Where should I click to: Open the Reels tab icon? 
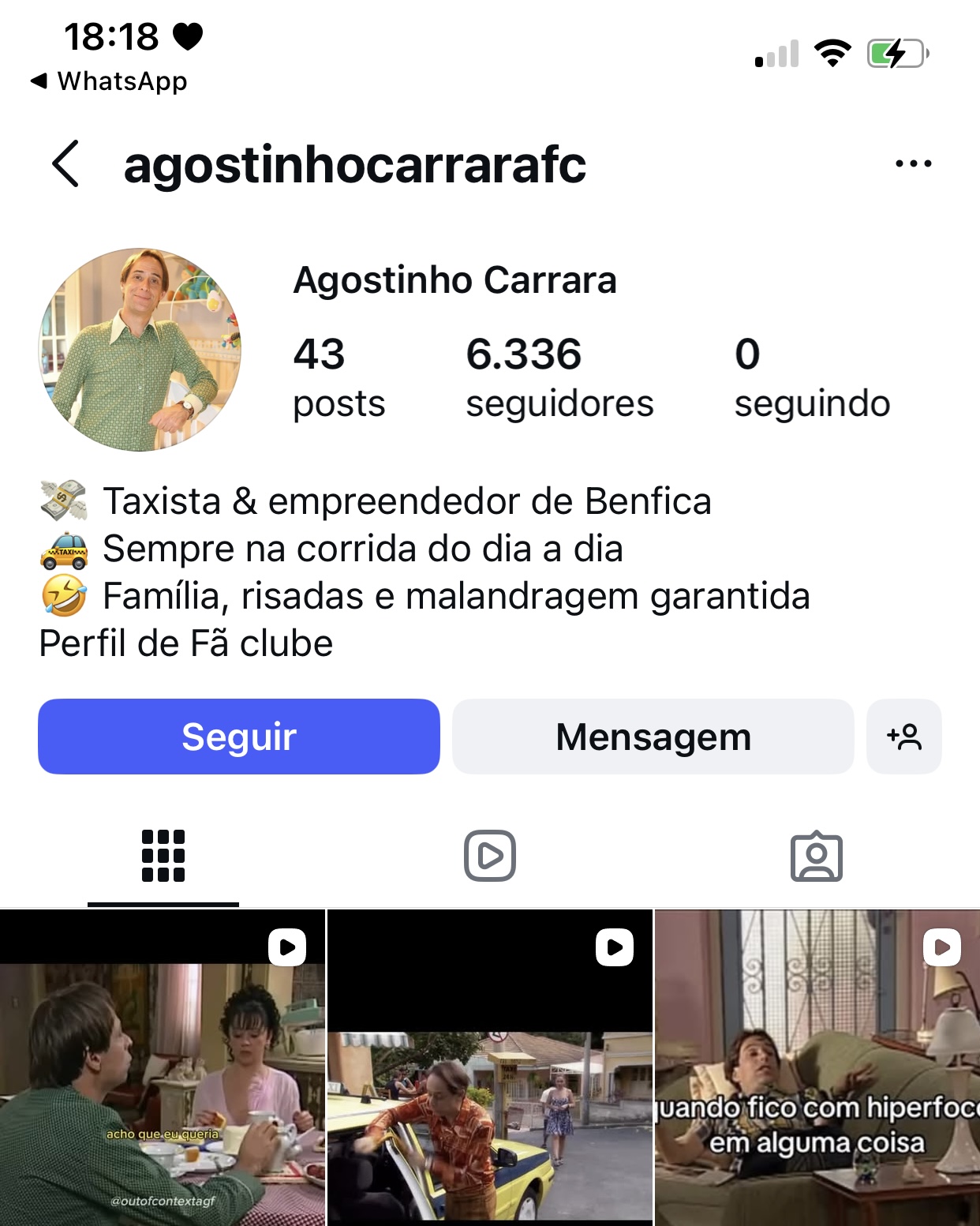(x=490, y=855)
